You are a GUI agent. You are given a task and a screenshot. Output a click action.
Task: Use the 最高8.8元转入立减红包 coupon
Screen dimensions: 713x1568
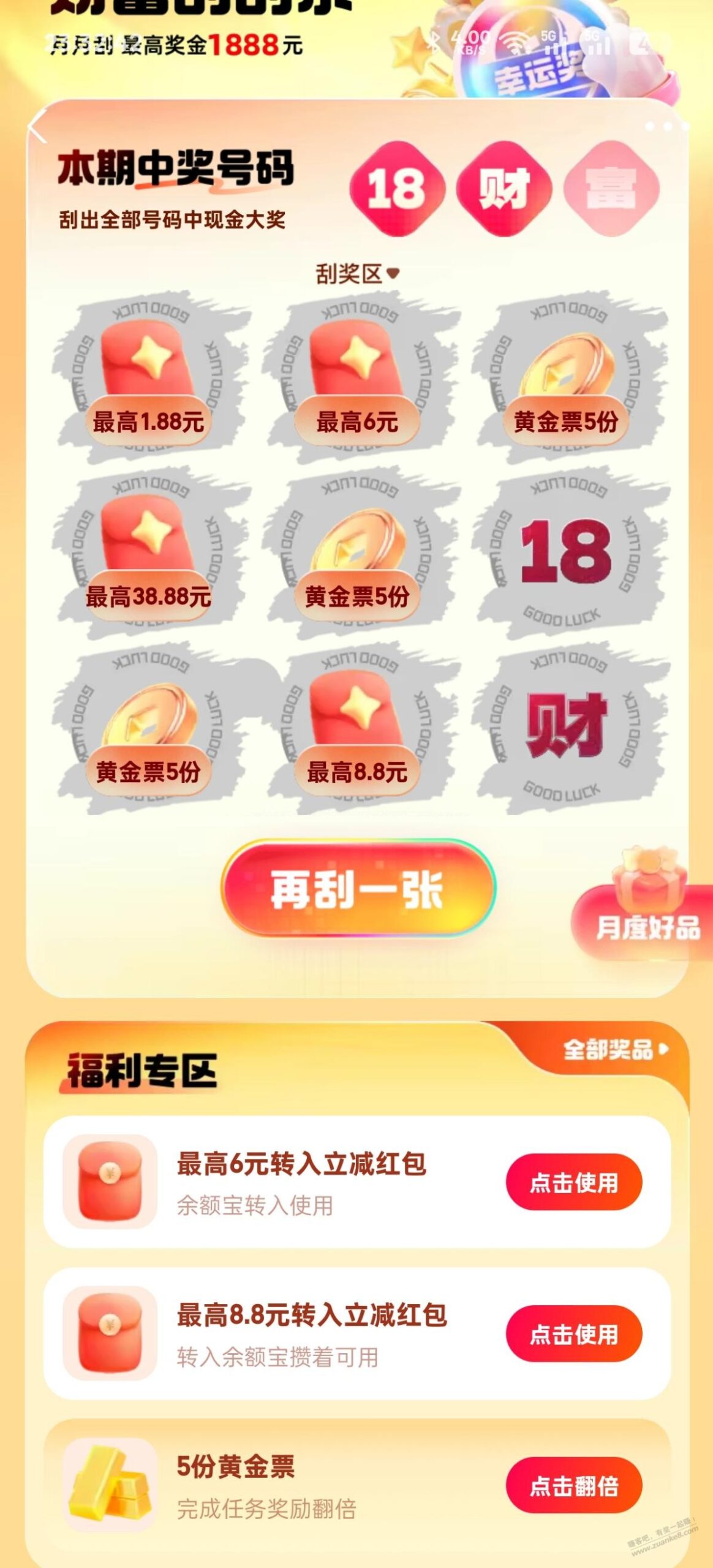tap(573, 1334)
